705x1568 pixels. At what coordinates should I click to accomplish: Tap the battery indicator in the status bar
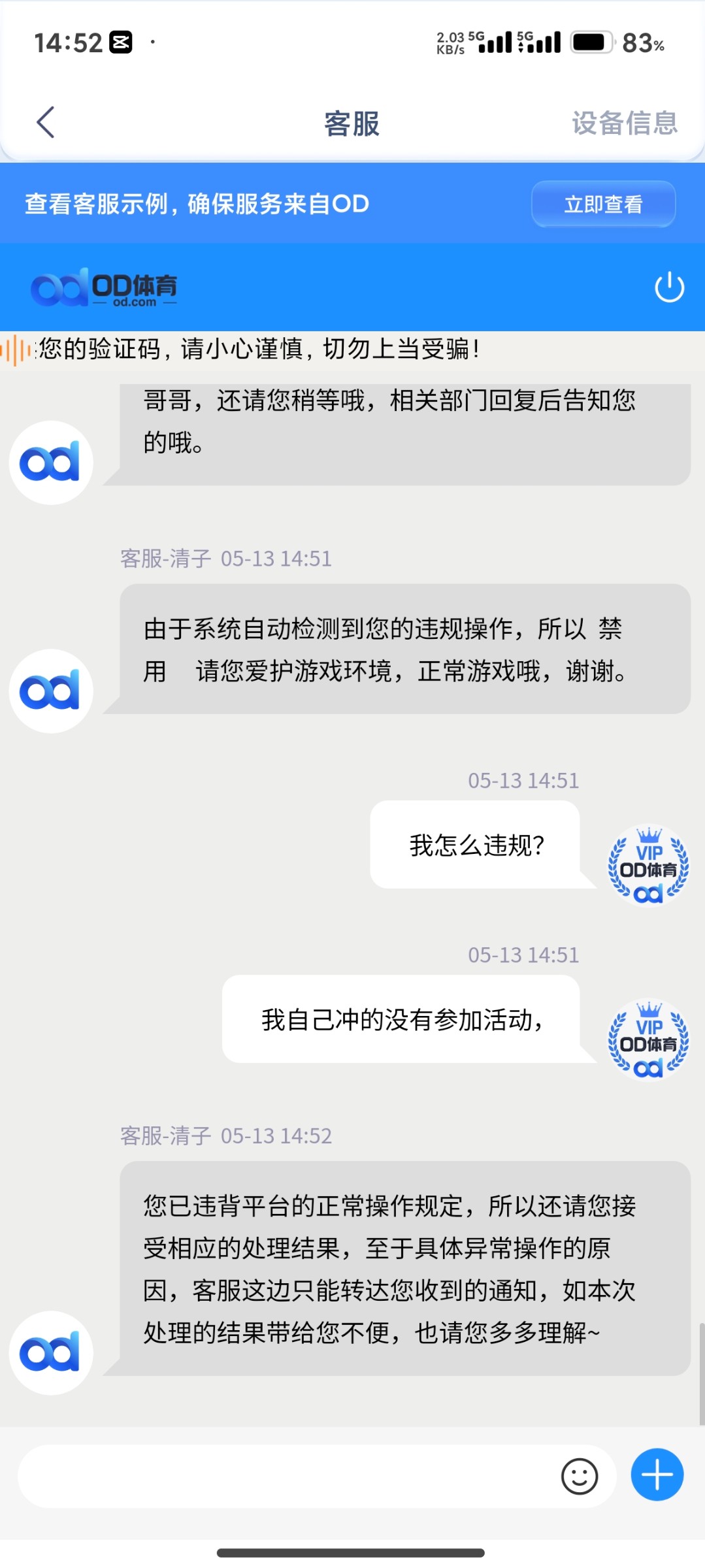point(590,41)
